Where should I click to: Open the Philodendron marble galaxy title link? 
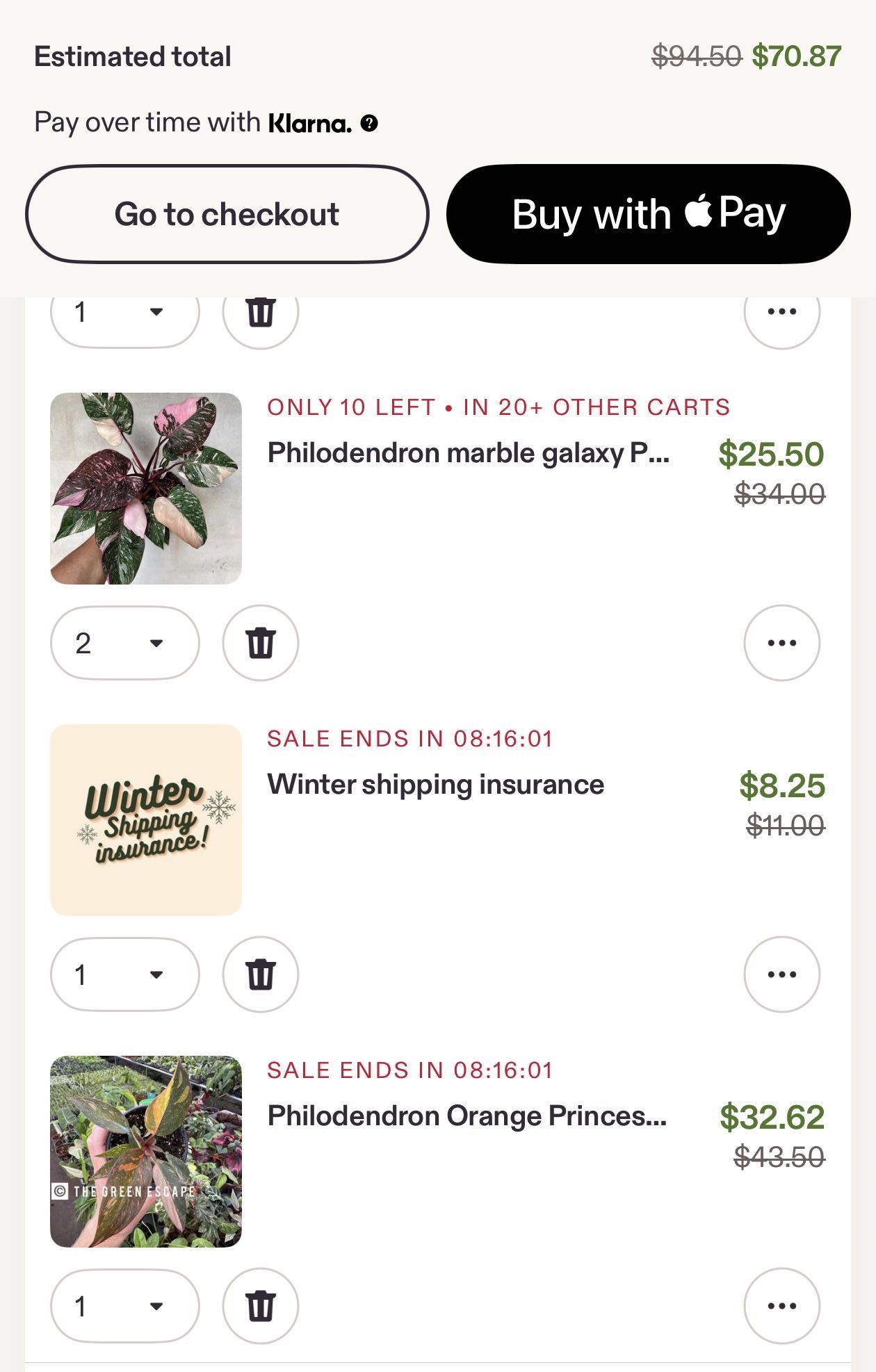[468, 453]
